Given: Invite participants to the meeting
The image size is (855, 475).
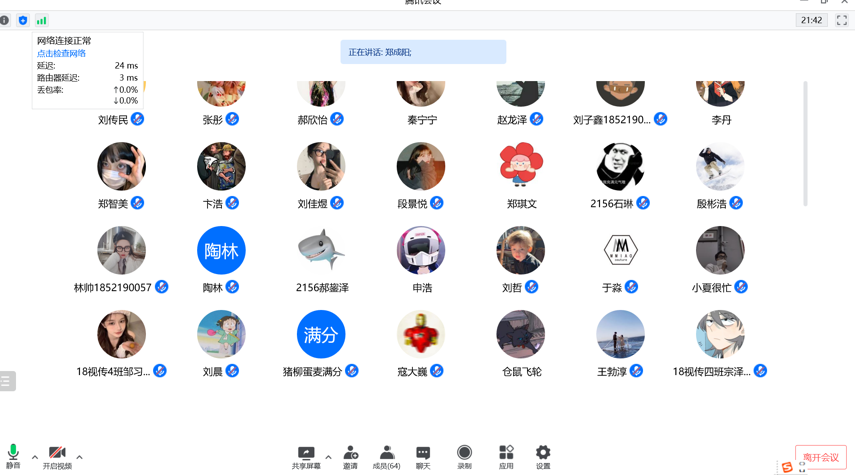Looking at the screenshot, I should (350, 456).
